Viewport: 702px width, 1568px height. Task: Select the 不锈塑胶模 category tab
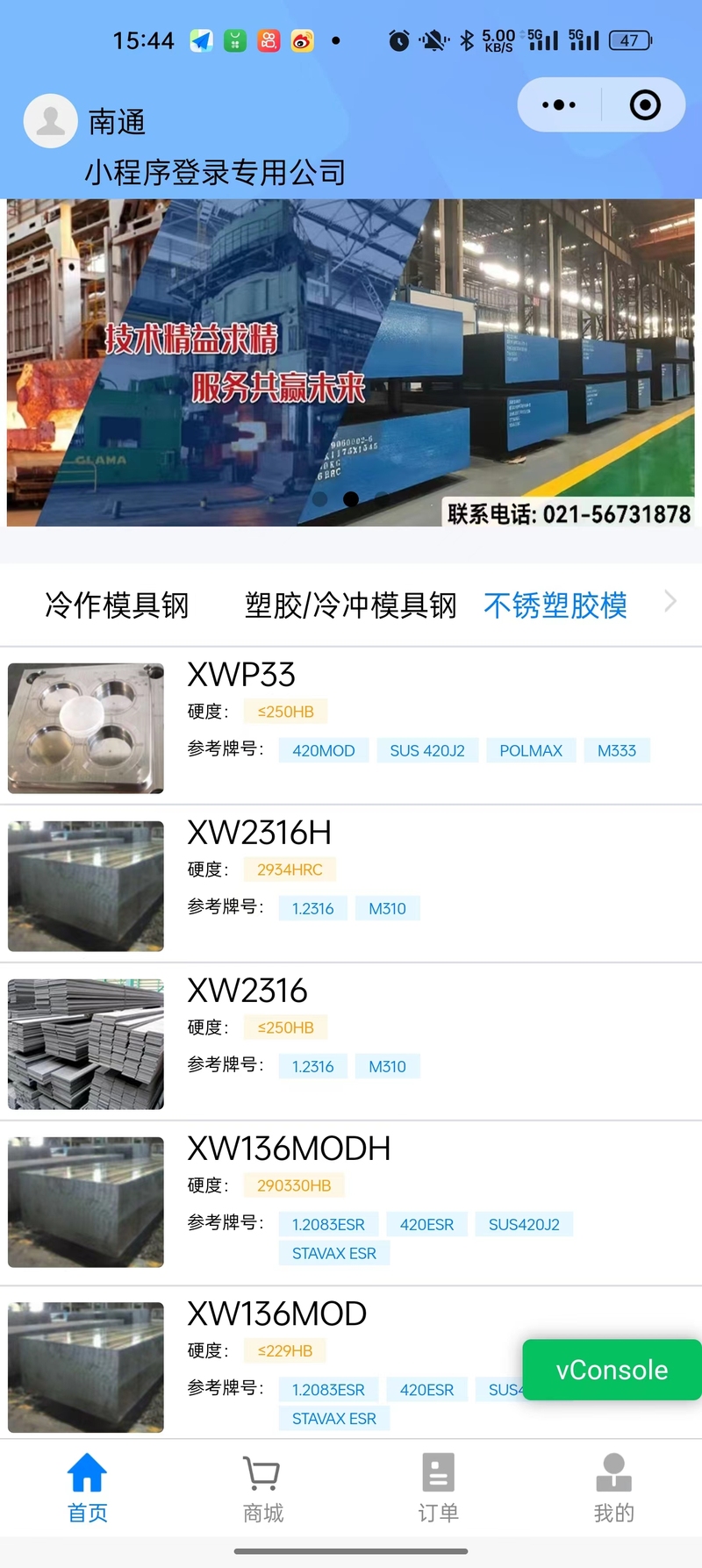555,605
